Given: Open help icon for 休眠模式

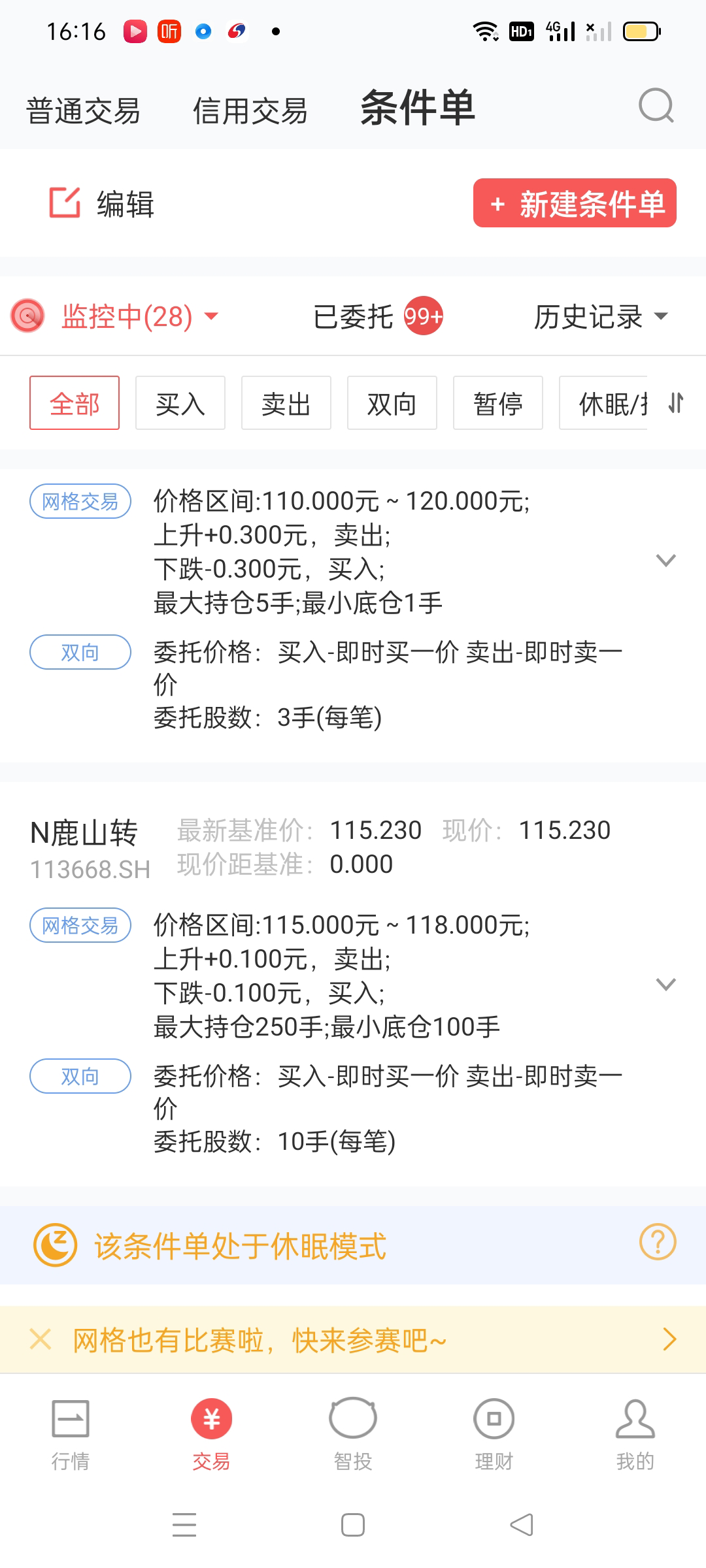Looking at the screenshot, I should point(657,1242).
